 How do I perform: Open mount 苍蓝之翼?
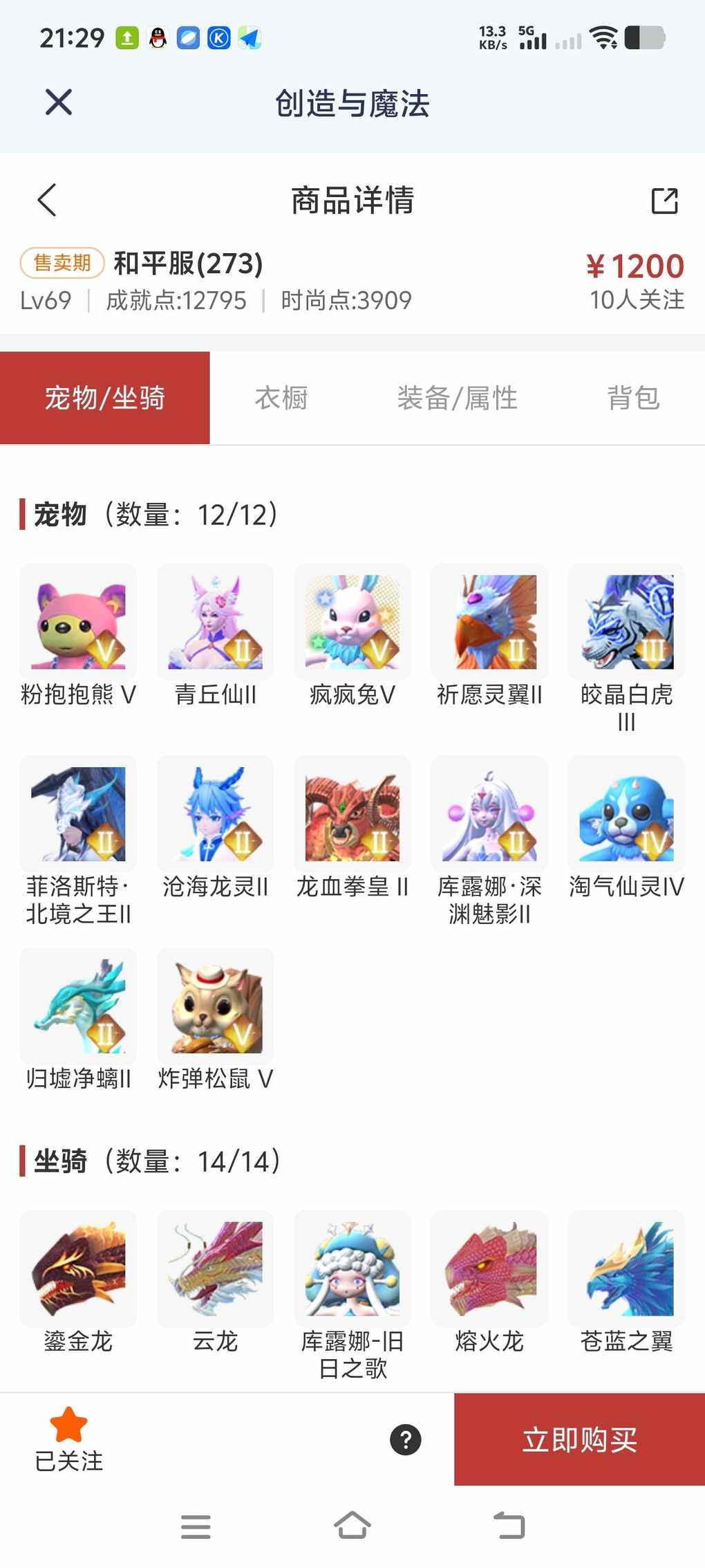point(626,1269)
